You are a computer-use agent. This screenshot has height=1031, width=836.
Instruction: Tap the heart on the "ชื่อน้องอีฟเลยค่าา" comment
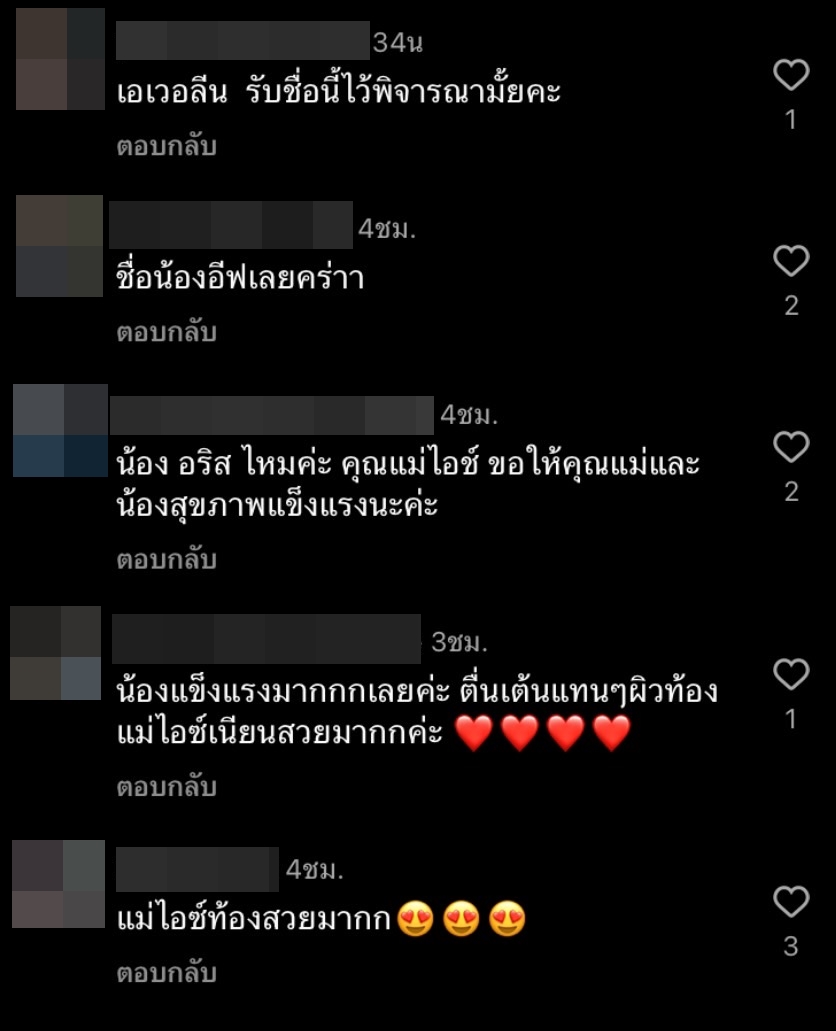[793, 262]
